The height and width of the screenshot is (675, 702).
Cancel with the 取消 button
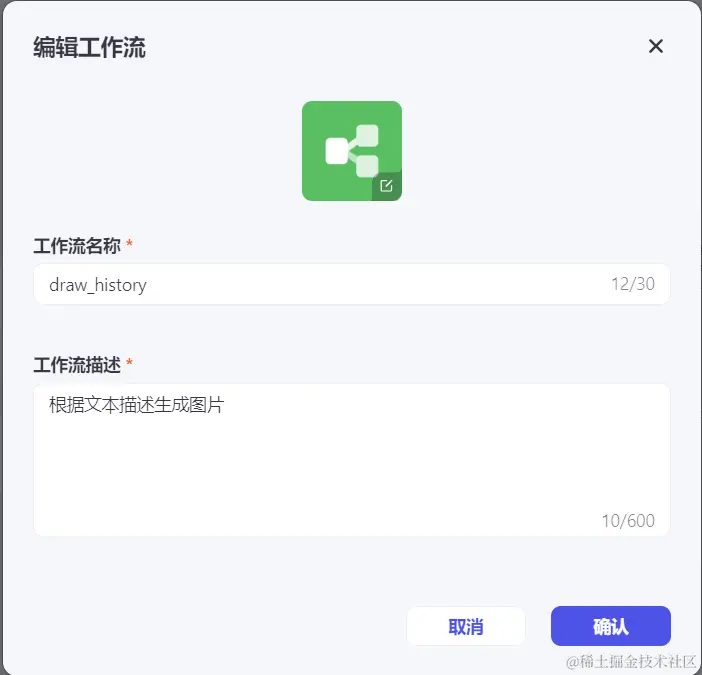click(466, 627)
